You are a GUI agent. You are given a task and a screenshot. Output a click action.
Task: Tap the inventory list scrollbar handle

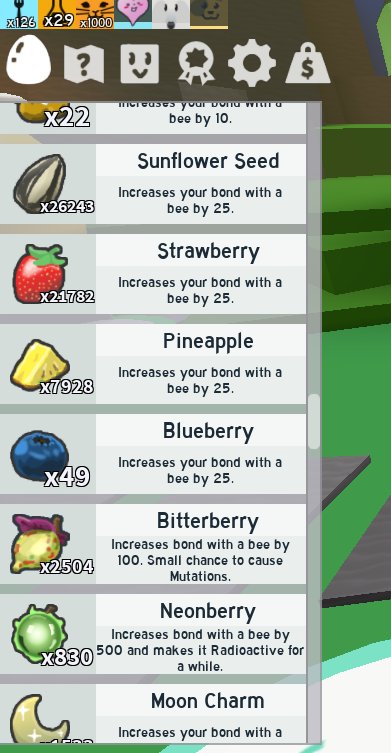click(314, 422)
